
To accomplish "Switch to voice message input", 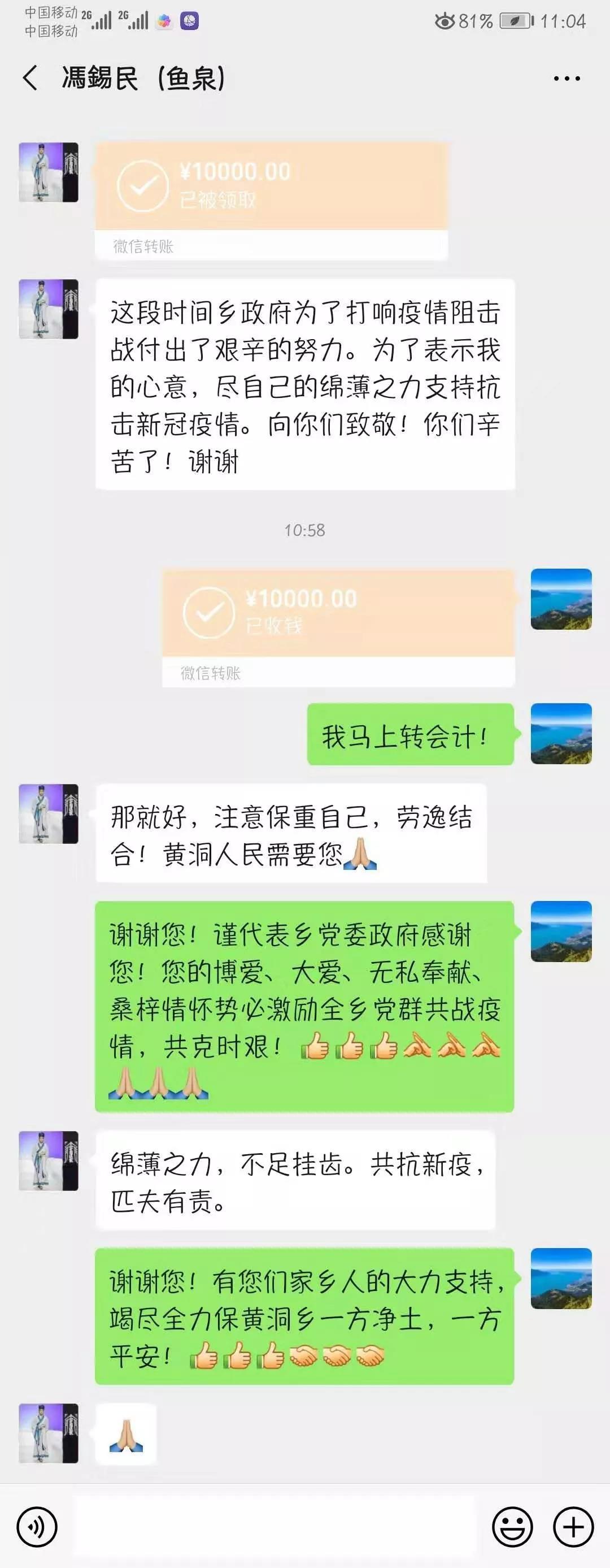I will [37, 1527].
